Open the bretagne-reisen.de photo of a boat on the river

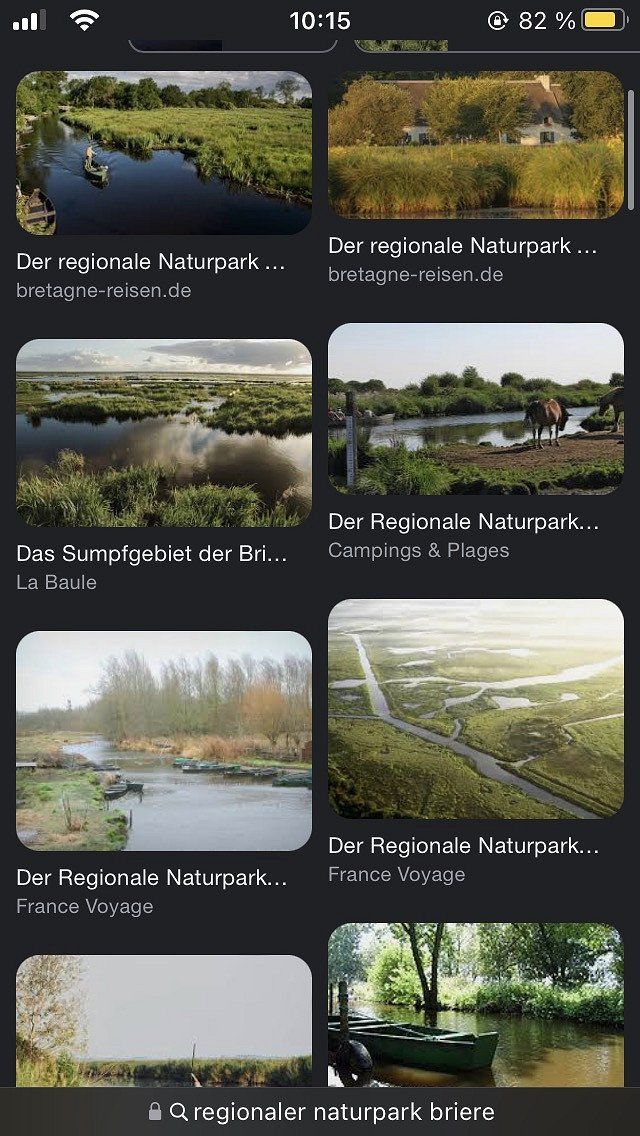click(164, 153)
